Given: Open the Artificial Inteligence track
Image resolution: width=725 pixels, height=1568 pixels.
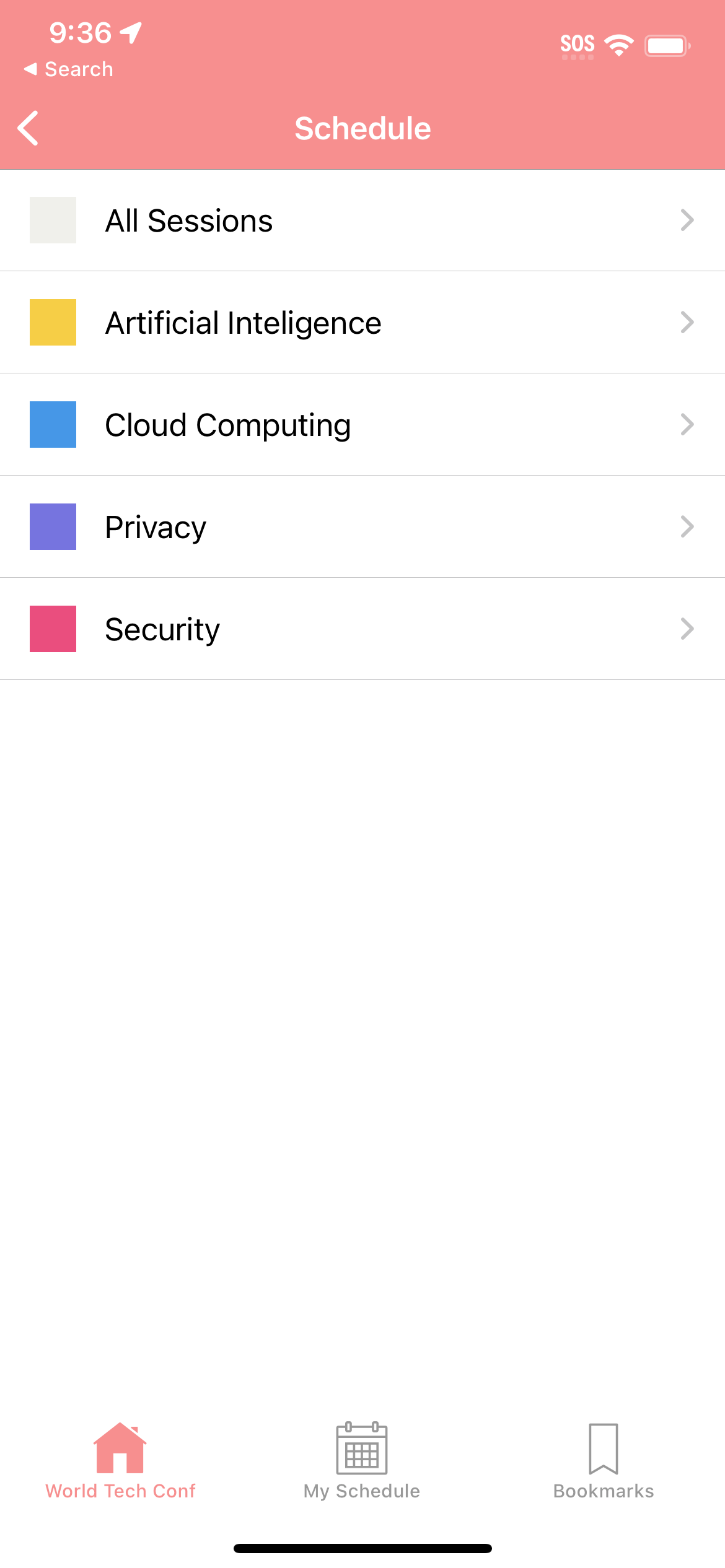Looking at the screenshot, I should point(362,323).
